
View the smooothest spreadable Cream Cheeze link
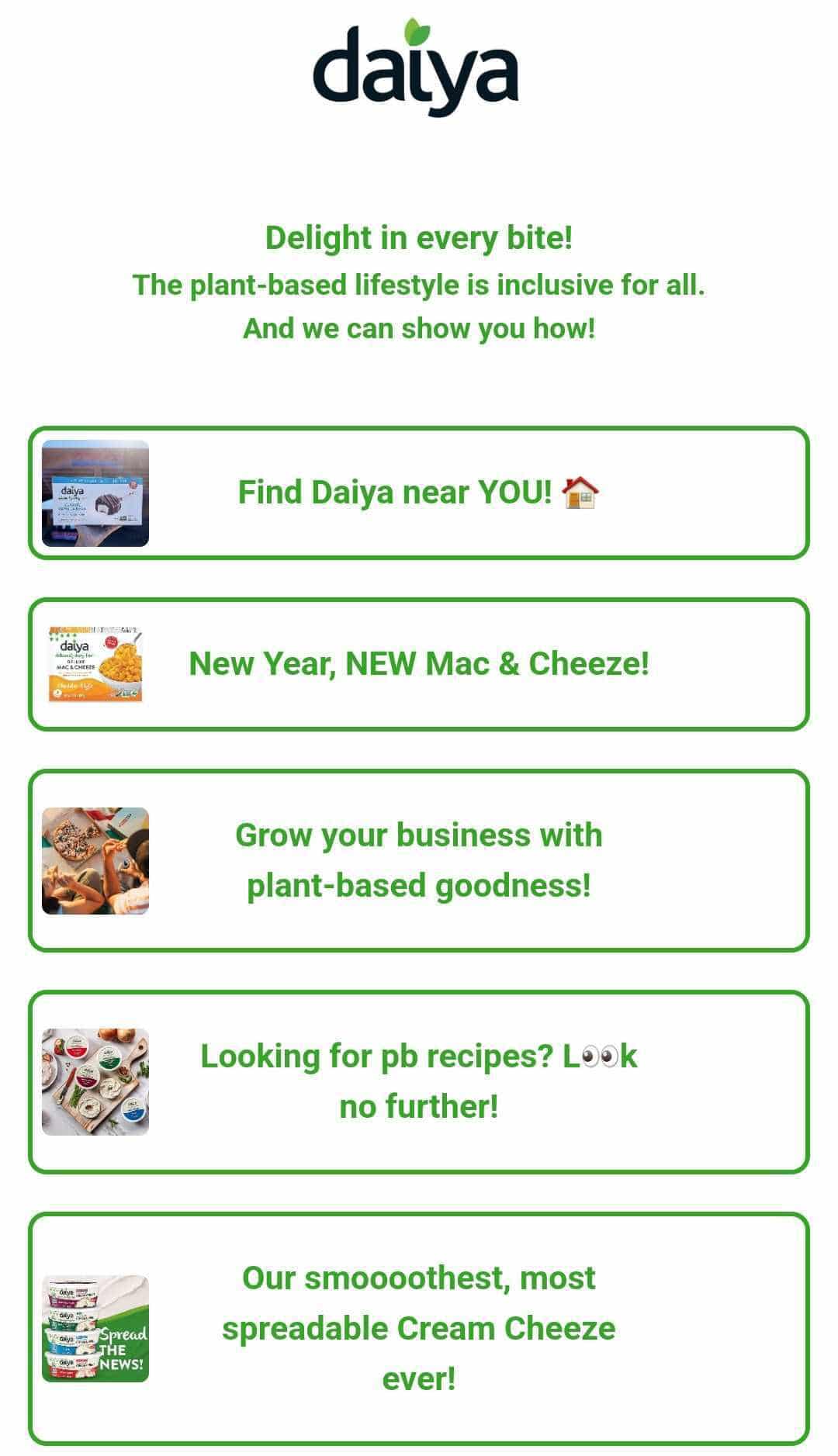(x=418, y=1328)
